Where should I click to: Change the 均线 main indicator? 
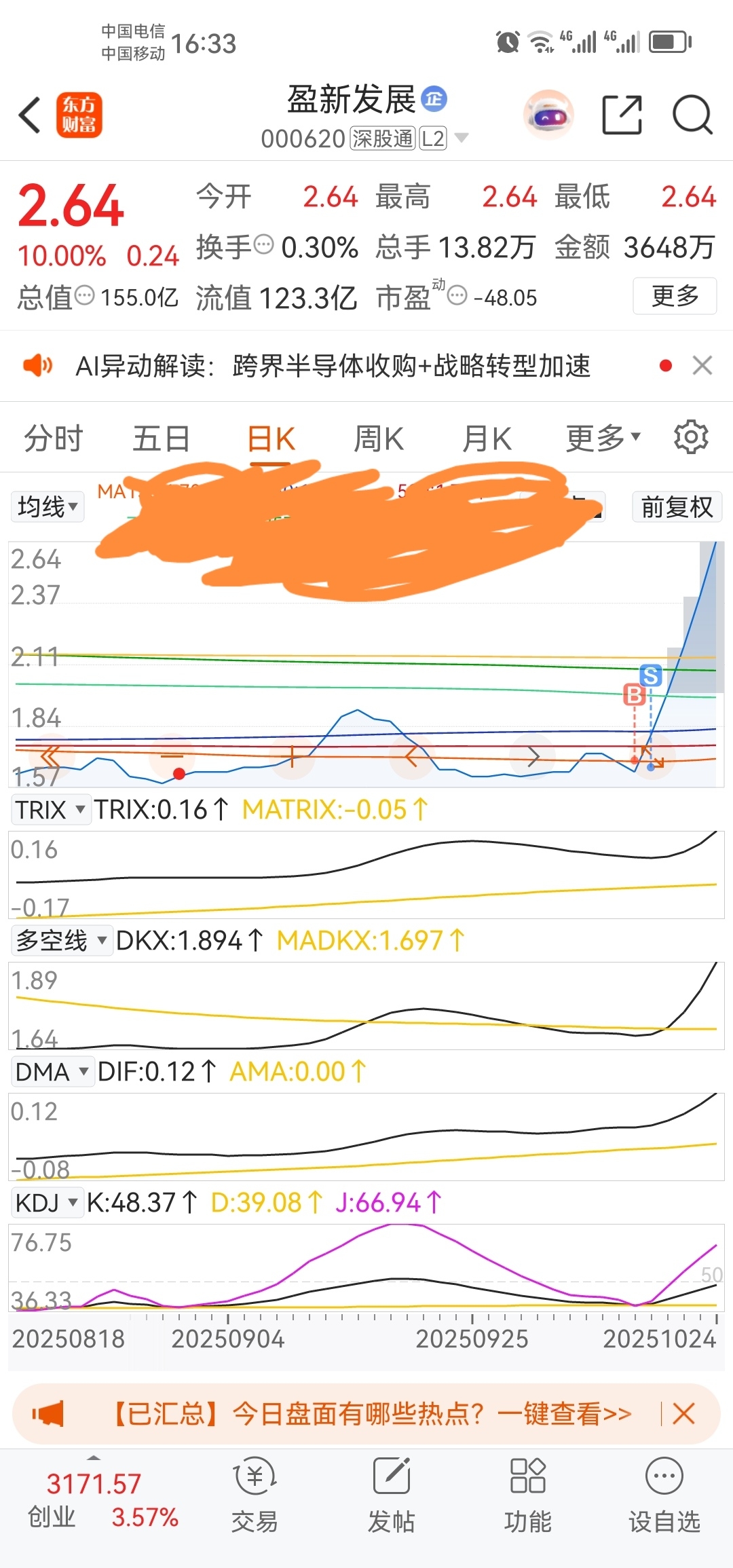[x=48, y=506]
